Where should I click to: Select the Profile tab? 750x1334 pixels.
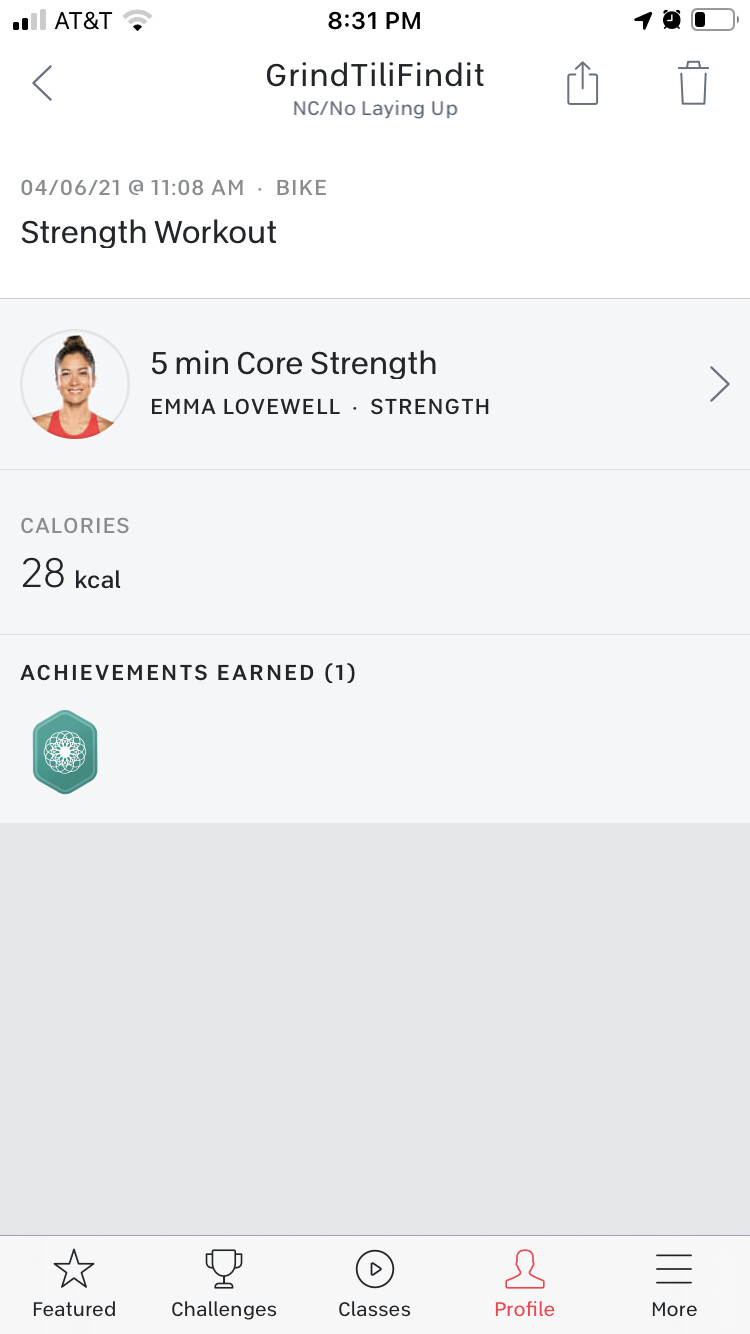[524, 1284]
